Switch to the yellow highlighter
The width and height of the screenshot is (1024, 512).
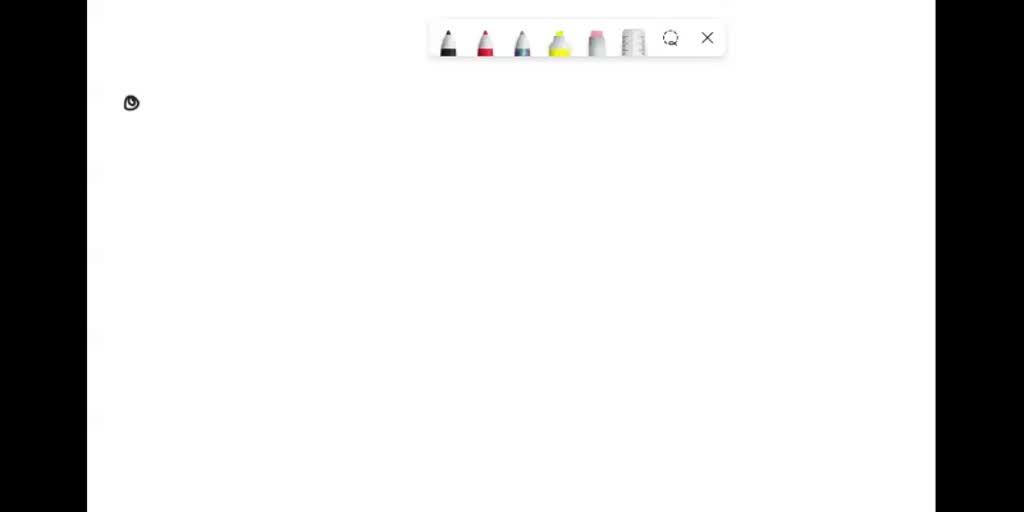559,42
